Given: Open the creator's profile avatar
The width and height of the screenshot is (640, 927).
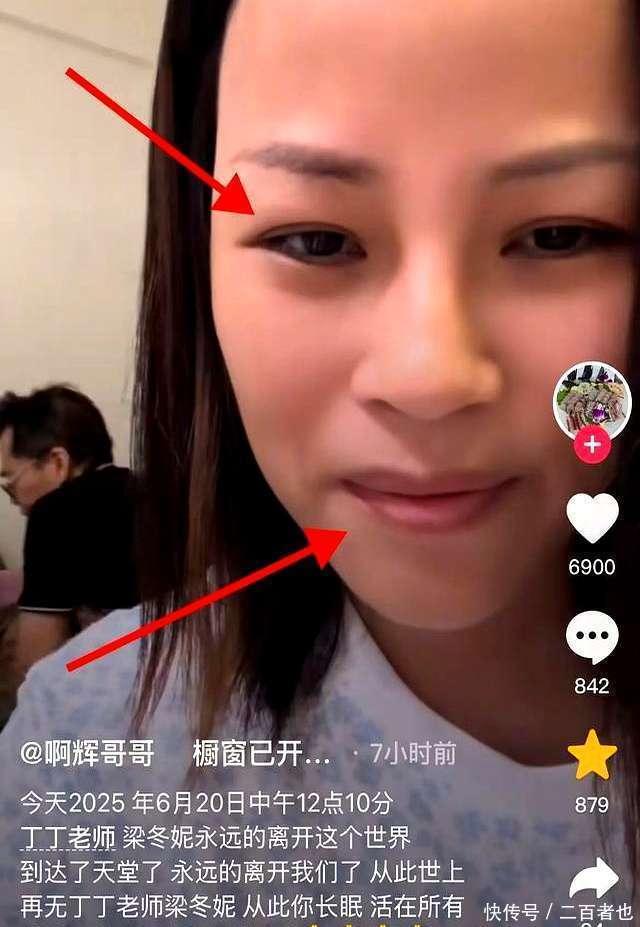Looking at the screenshot, I should 592,400.
